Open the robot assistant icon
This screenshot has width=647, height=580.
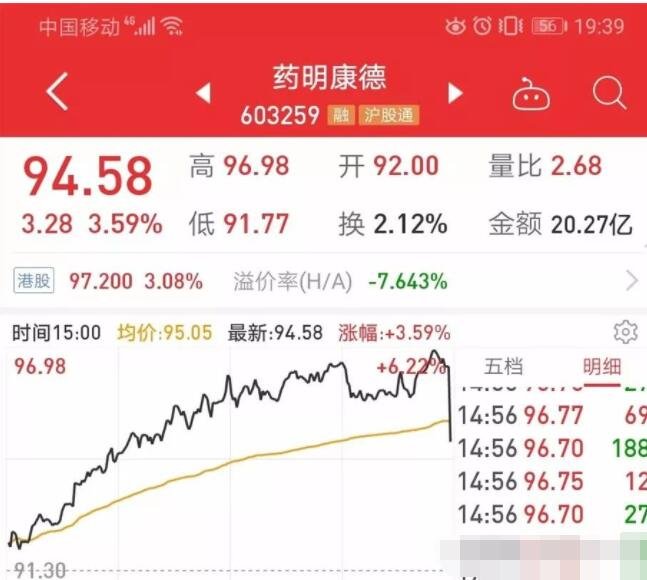point(530,94)
